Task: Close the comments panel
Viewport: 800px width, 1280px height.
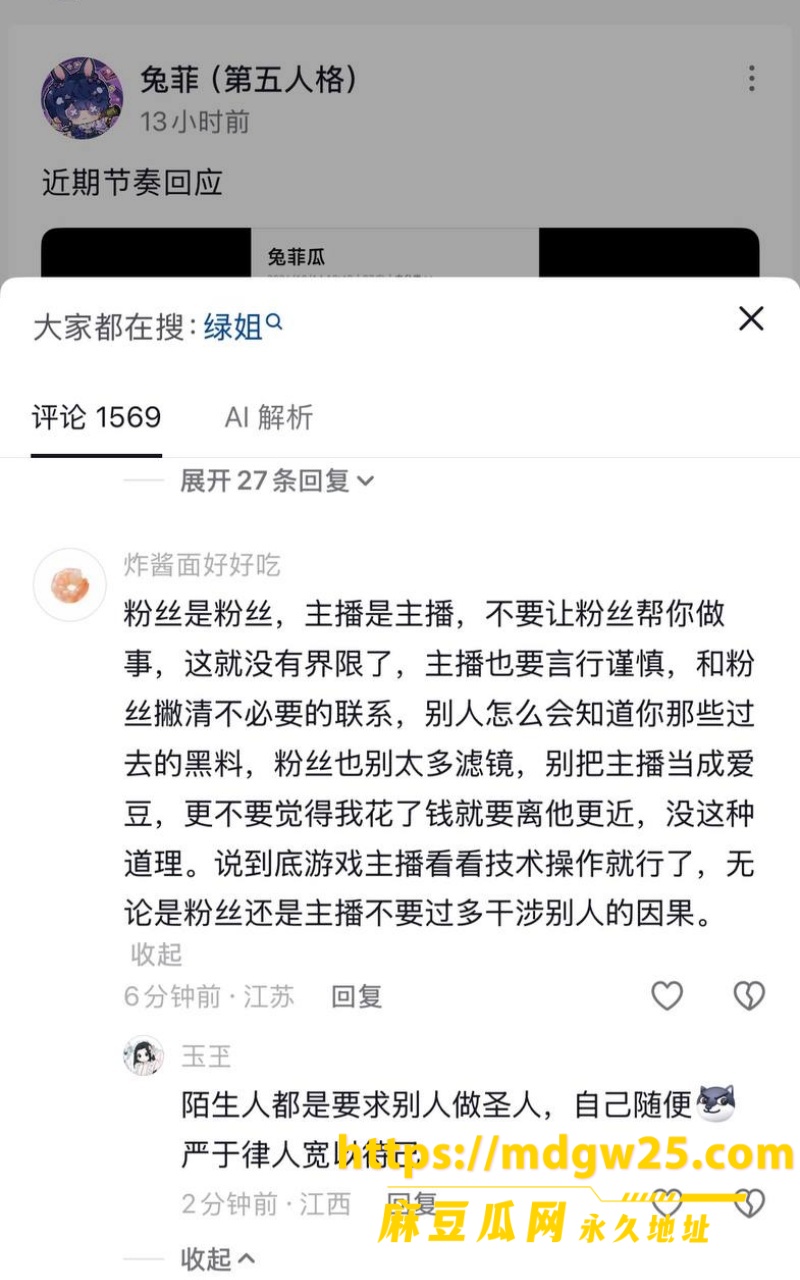Action: coord(751,319)
